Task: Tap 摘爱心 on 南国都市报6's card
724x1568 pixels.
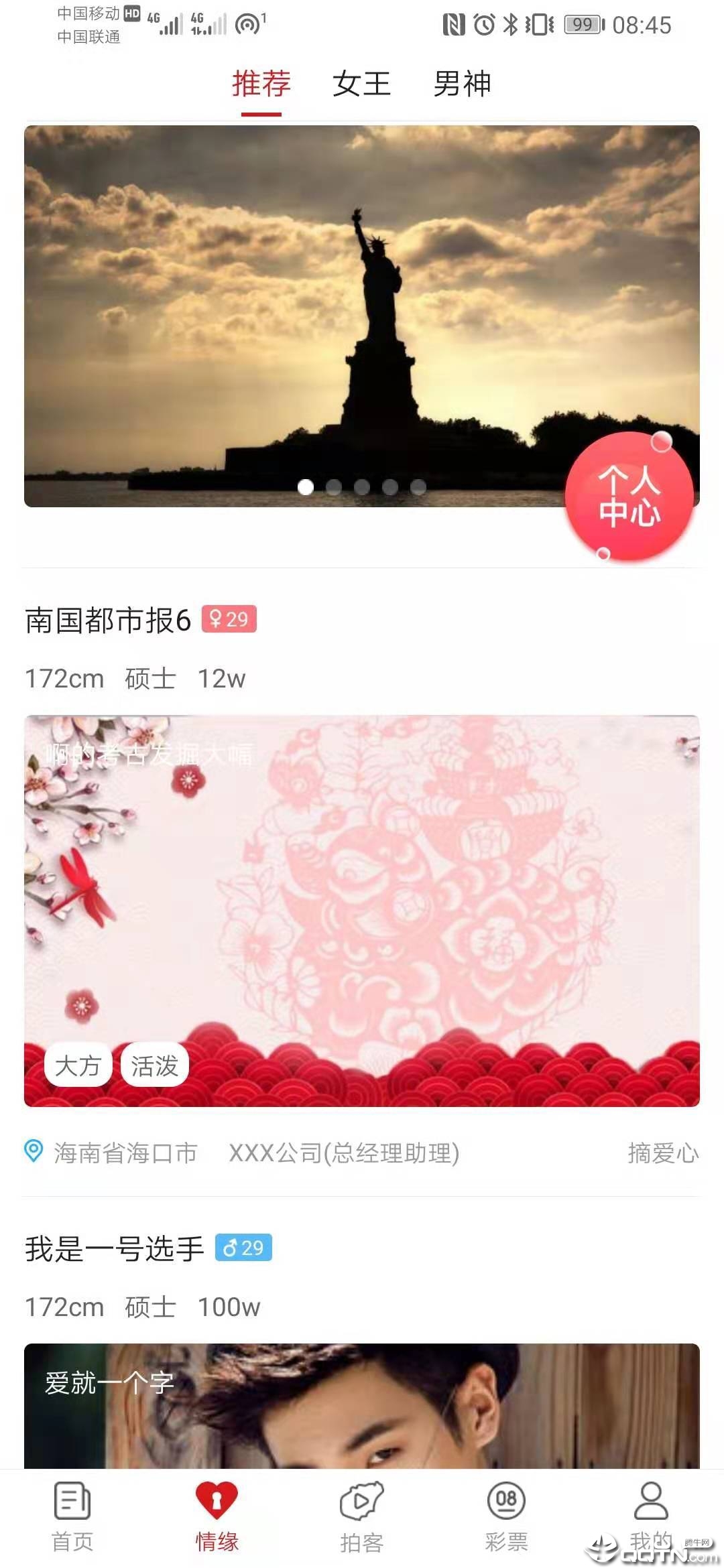Action: coord(662,1153)
